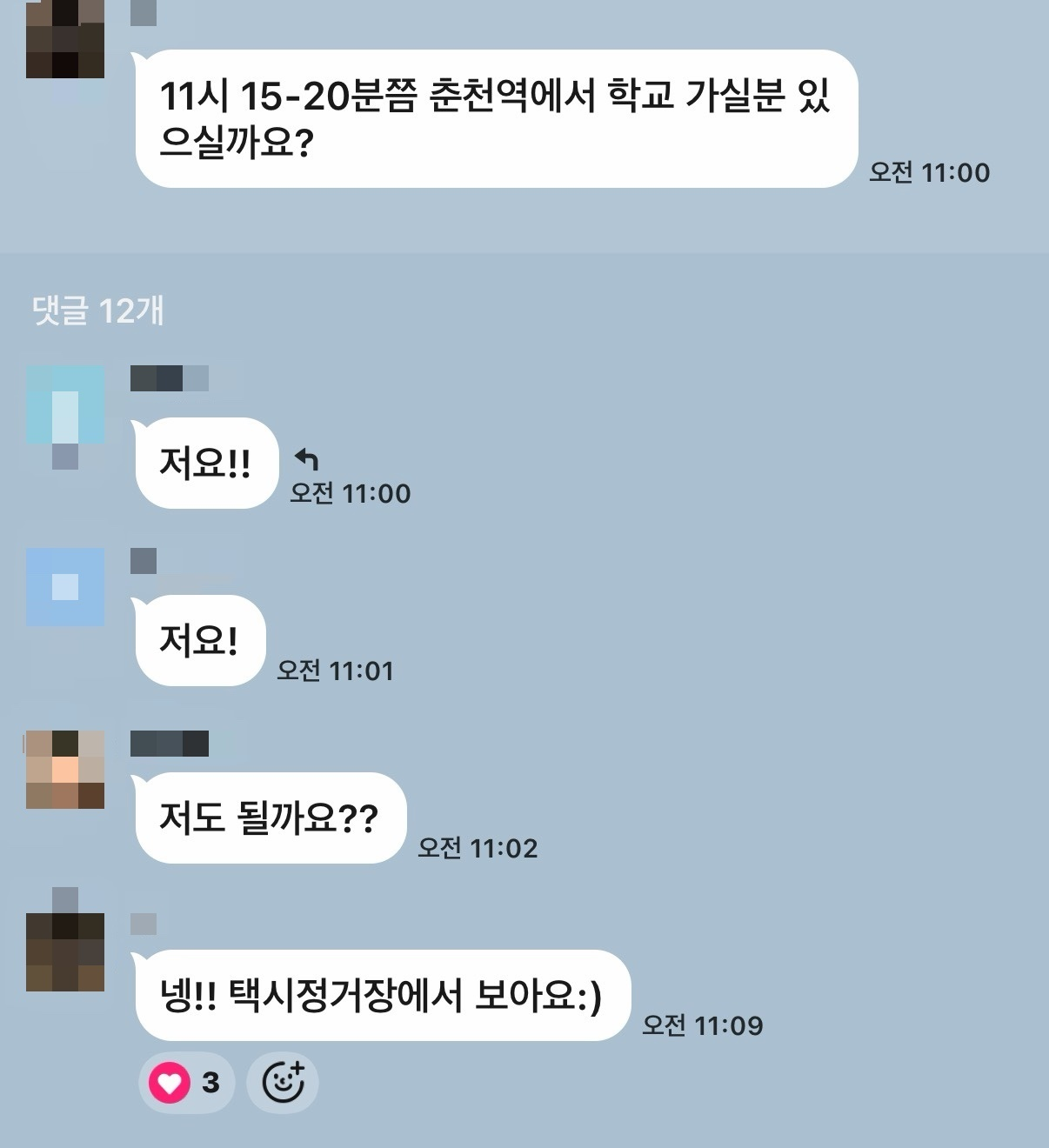Tap the heart reaction with 3 likes

click(185, 1083)
